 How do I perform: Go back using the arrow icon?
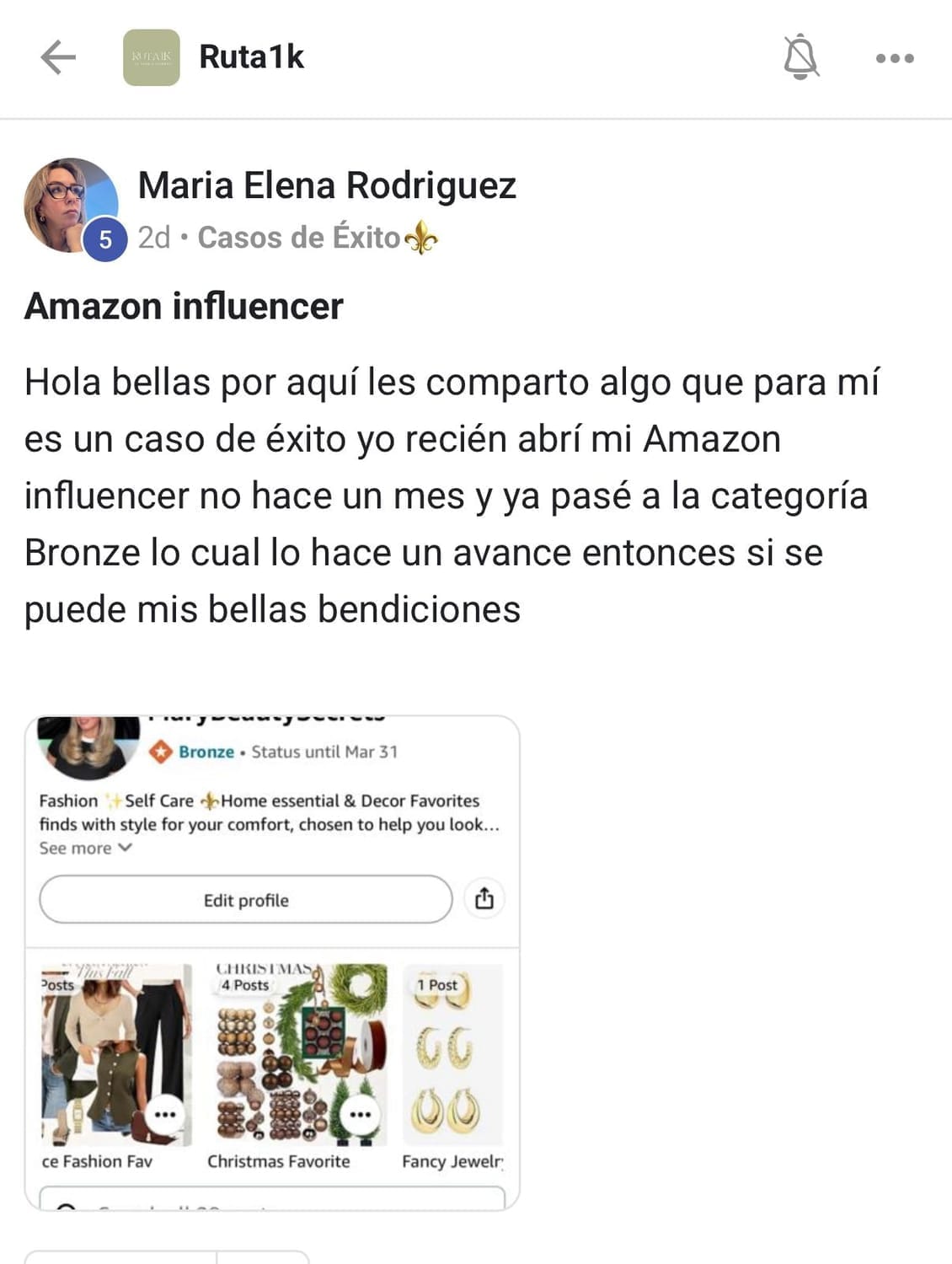[58, 58]
